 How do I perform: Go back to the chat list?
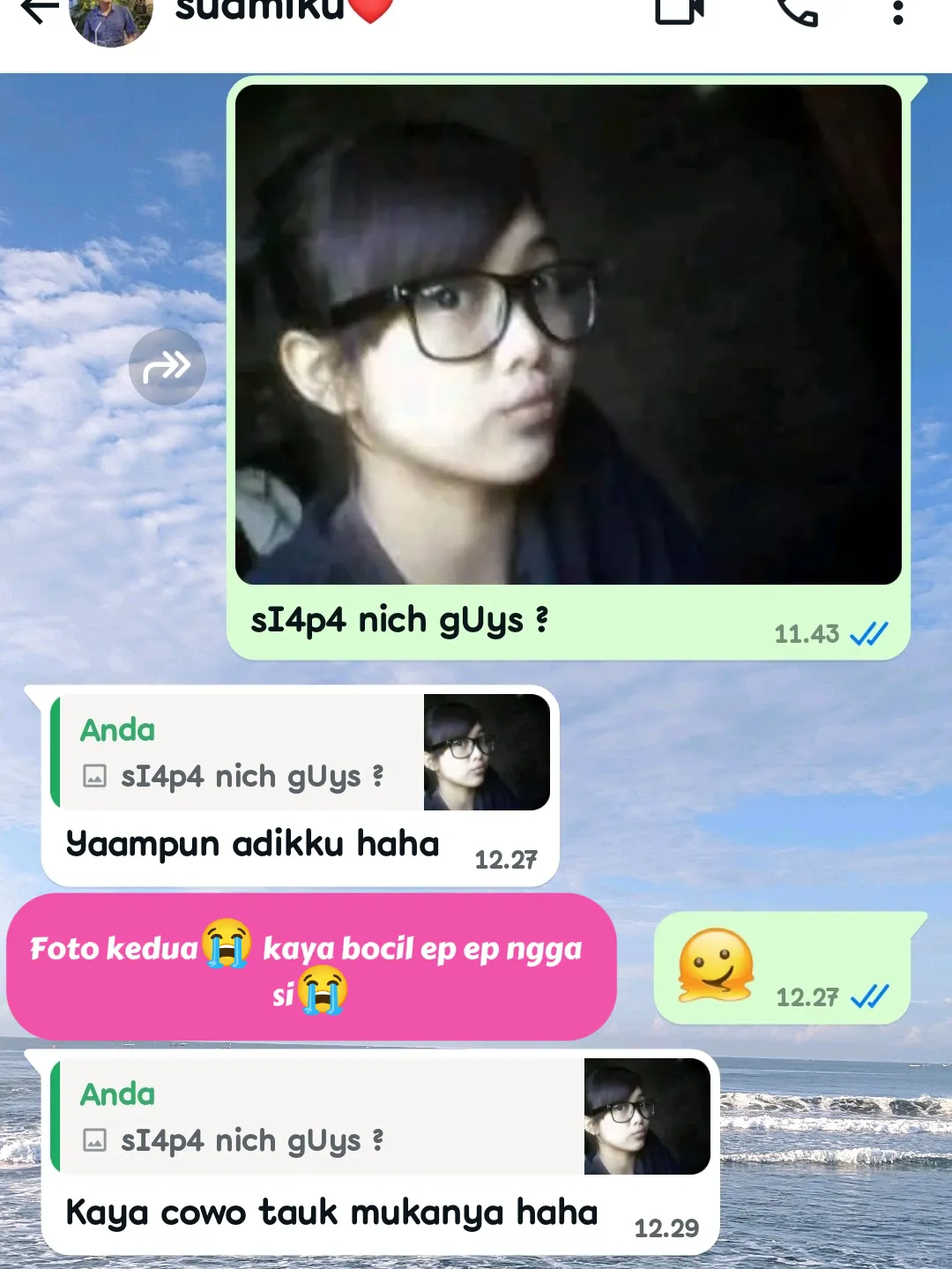click(x=37, y=11)
